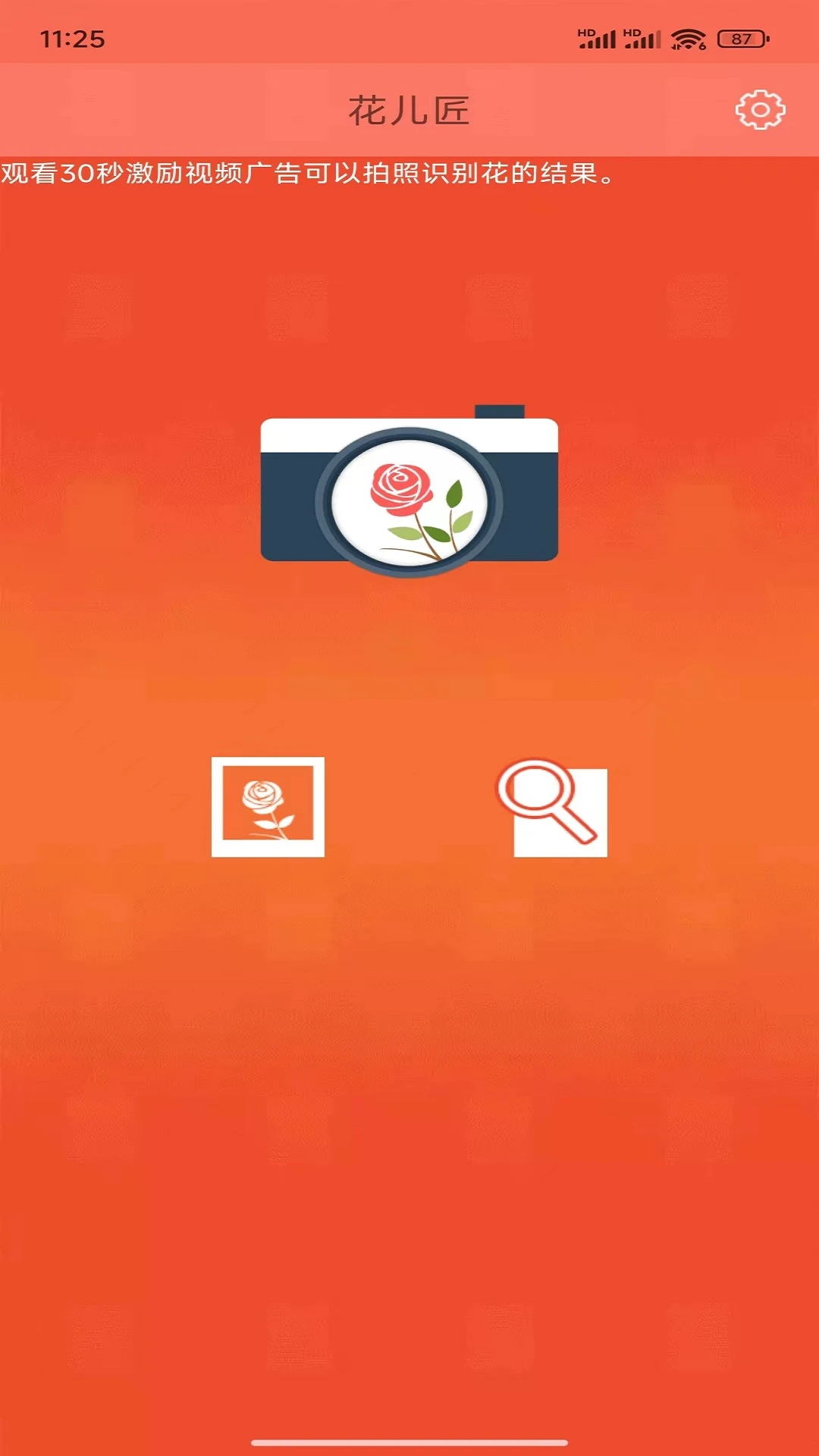Open the settings gear icon
The image size is (819, 1456).
[x=760, y=110]
